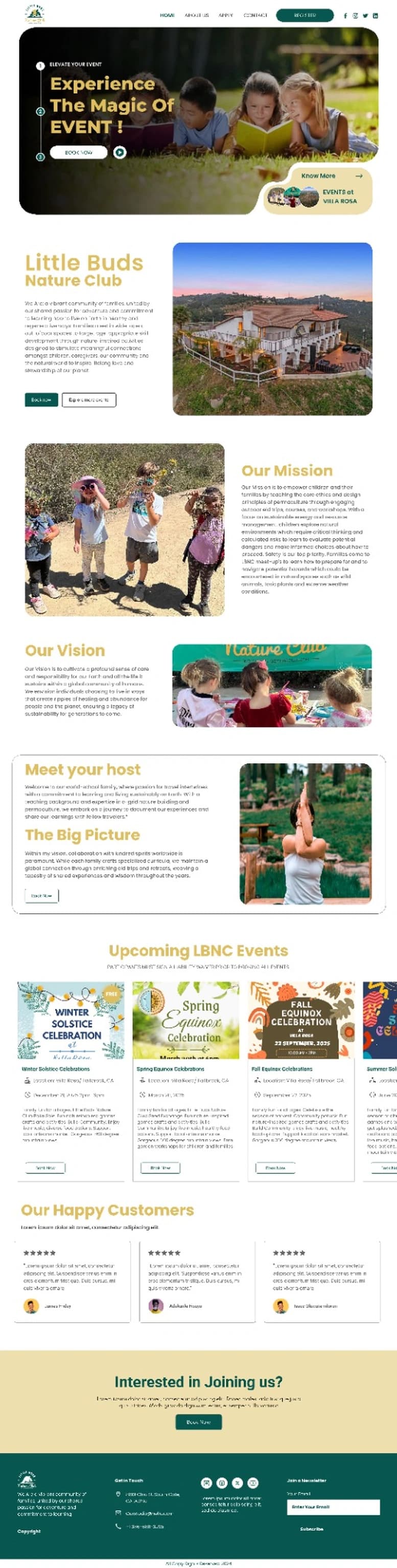Open Know More events at Villa Rosa
The image size is (397, 1568).
(x=332, y=175)
